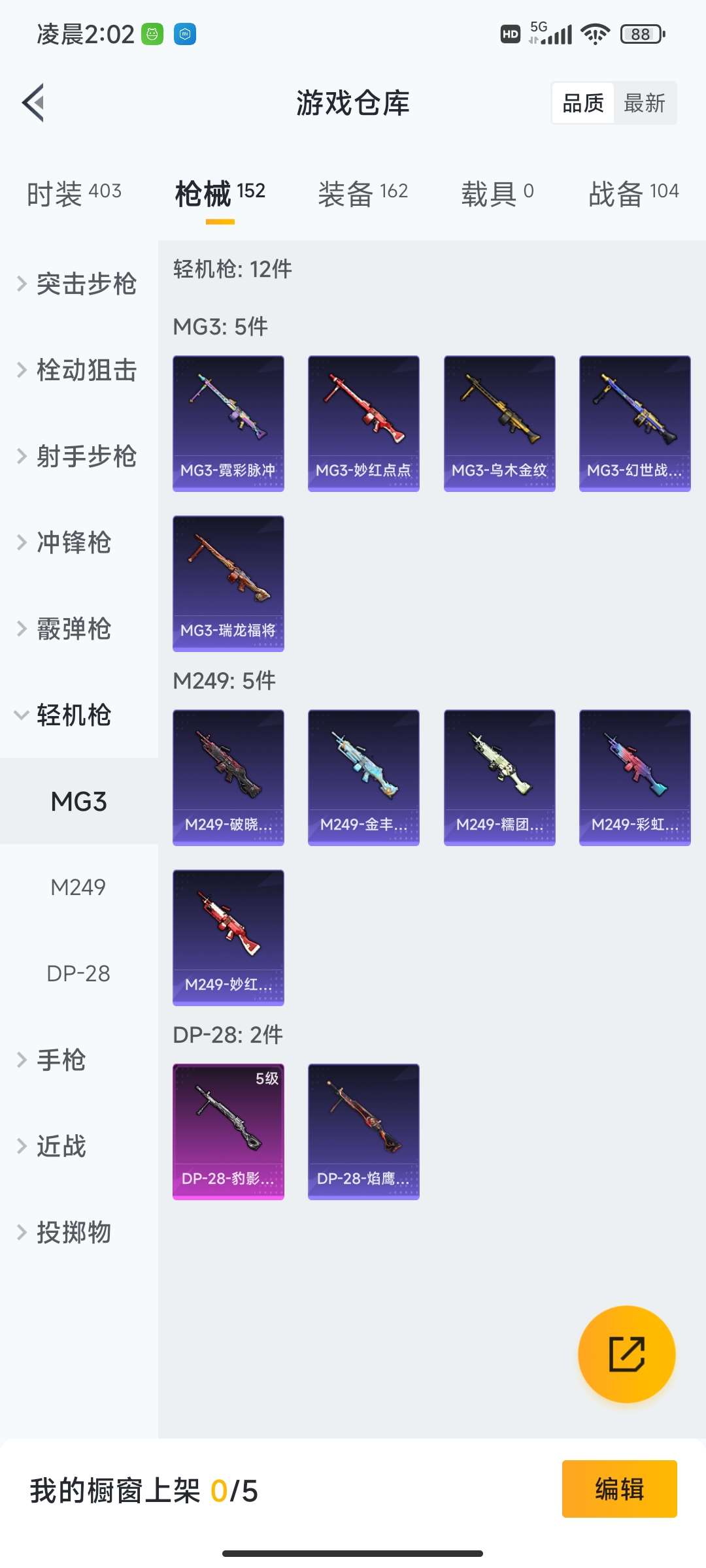Viewport: 706px width, 1568px height.
Task: Expand the 冲锋枪 category
Action: pyautogui.click(x=73, y=542)
